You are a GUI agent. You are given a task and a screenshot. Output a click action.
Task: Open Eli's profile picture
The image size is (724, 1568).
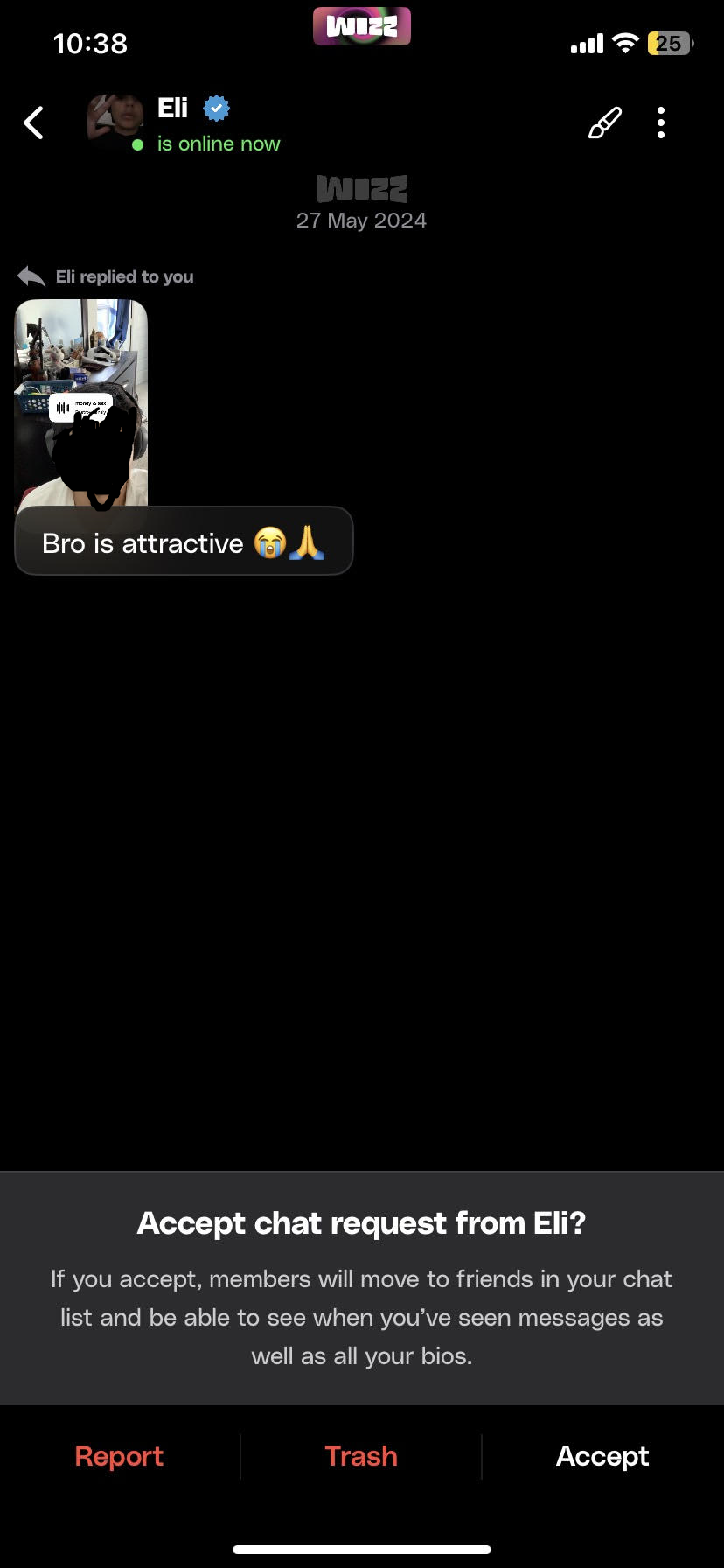115,122
